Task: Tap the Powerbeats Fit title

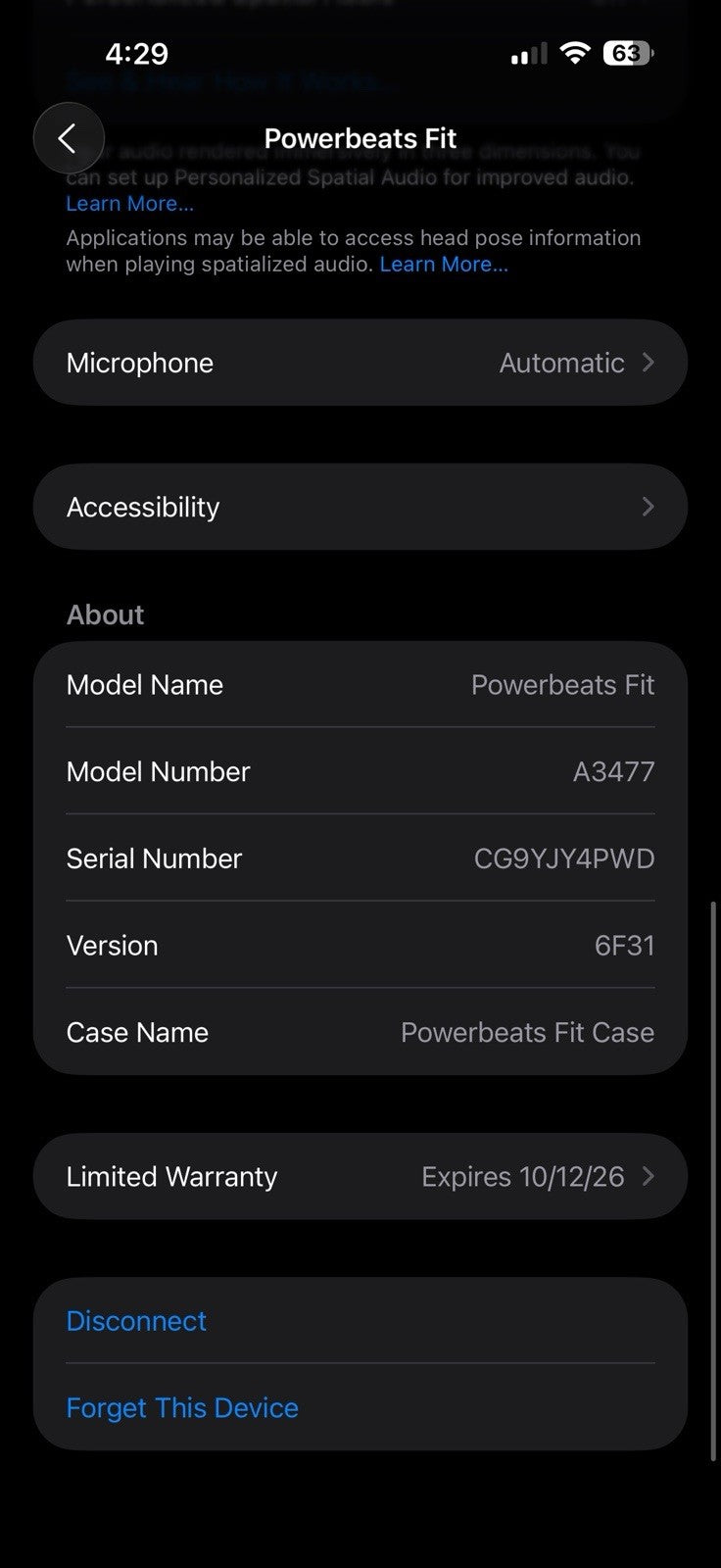Action: 360,137
